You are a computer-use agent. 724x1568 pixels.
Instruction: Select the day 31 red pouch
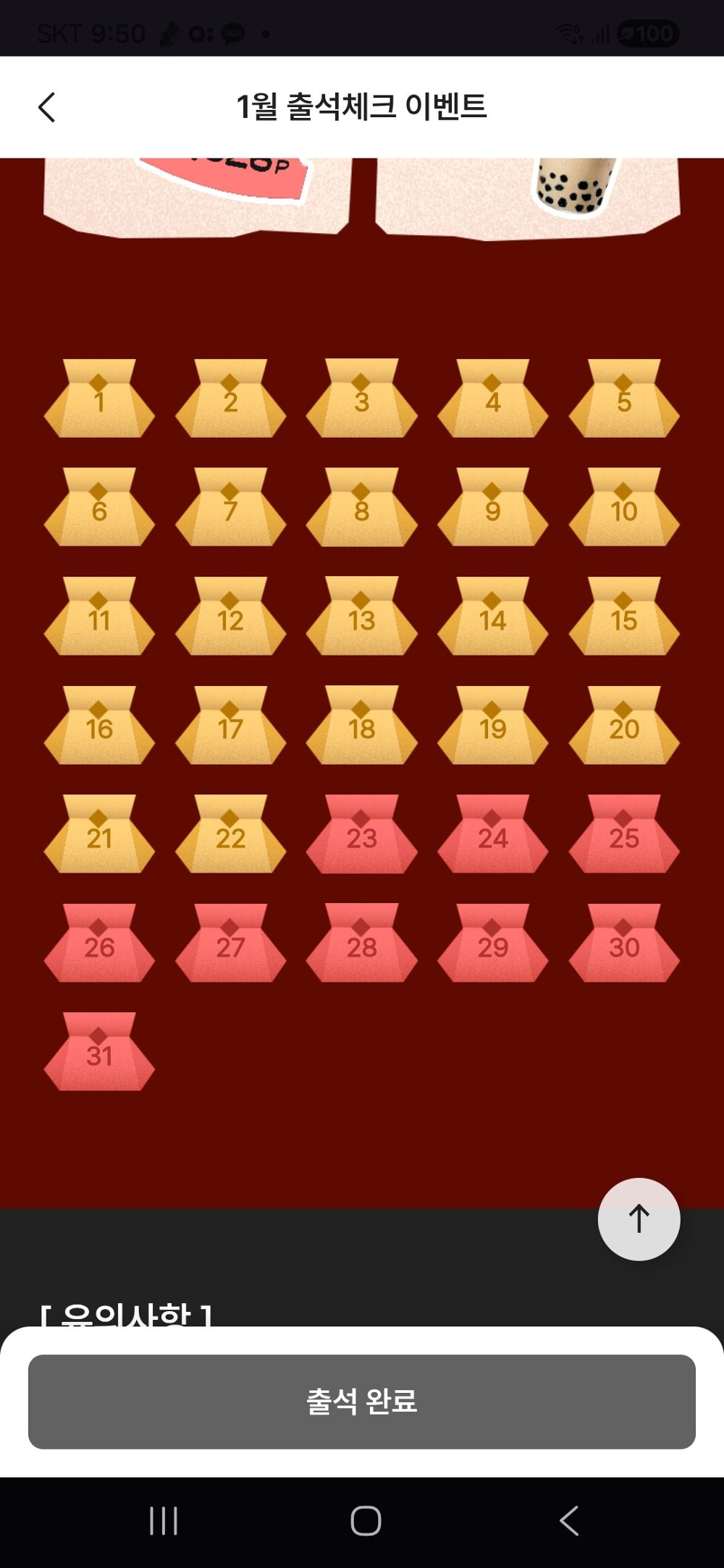tap(99, 1052)
